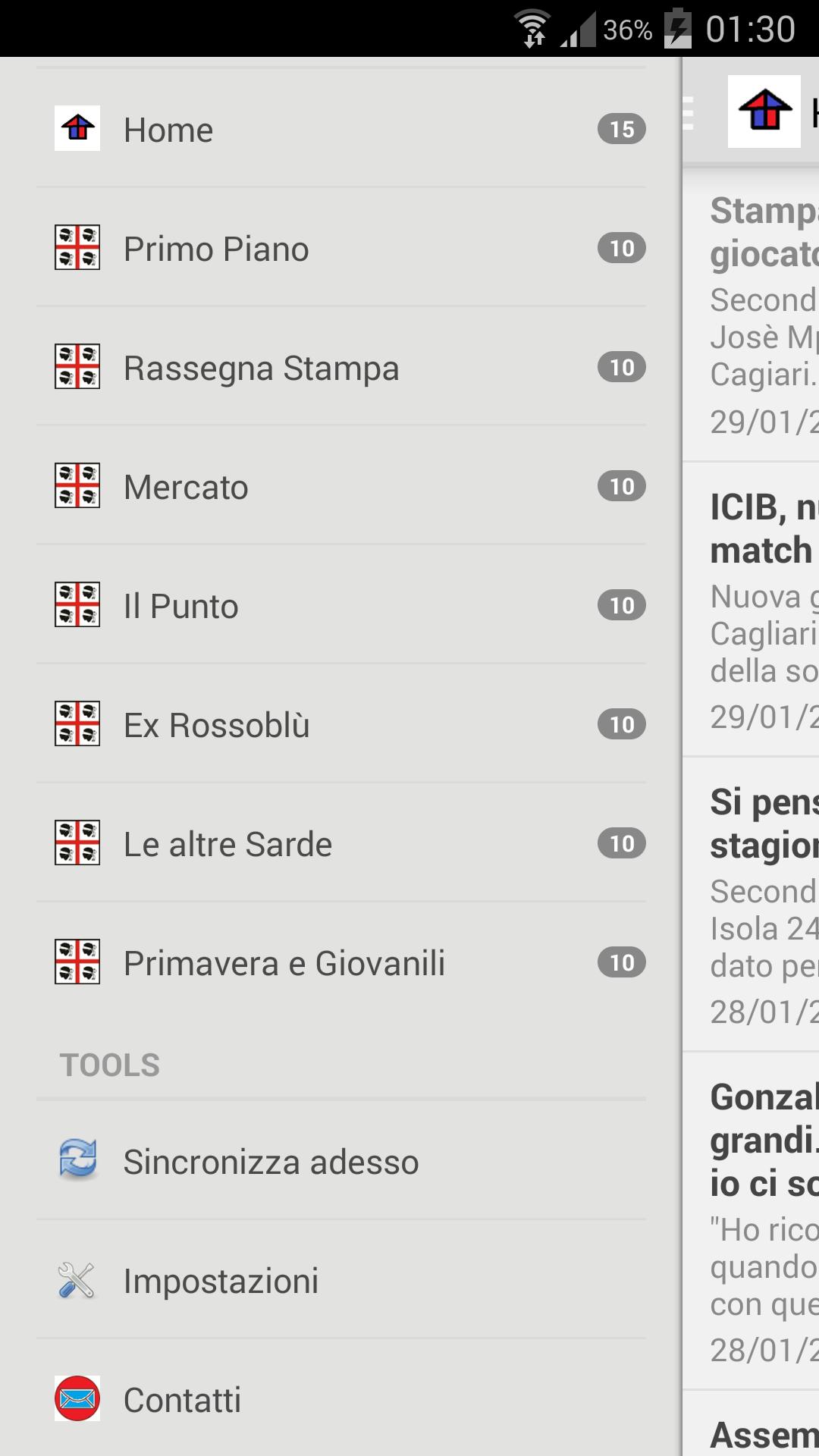
Task: Open the Rassegna Stampa category
Action: (x=261, y=367)
